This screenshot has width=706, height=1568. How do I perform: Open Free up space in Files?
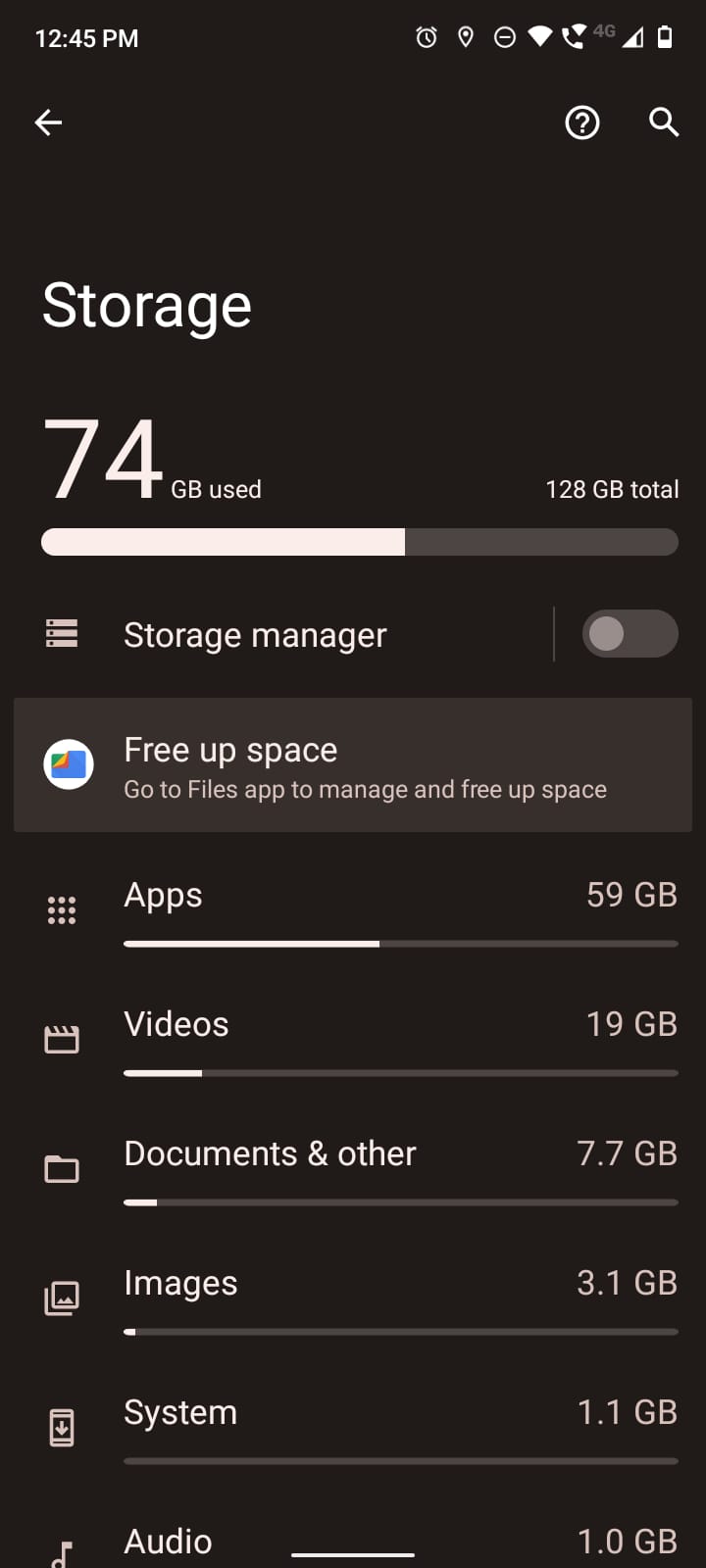click(353, 765)
